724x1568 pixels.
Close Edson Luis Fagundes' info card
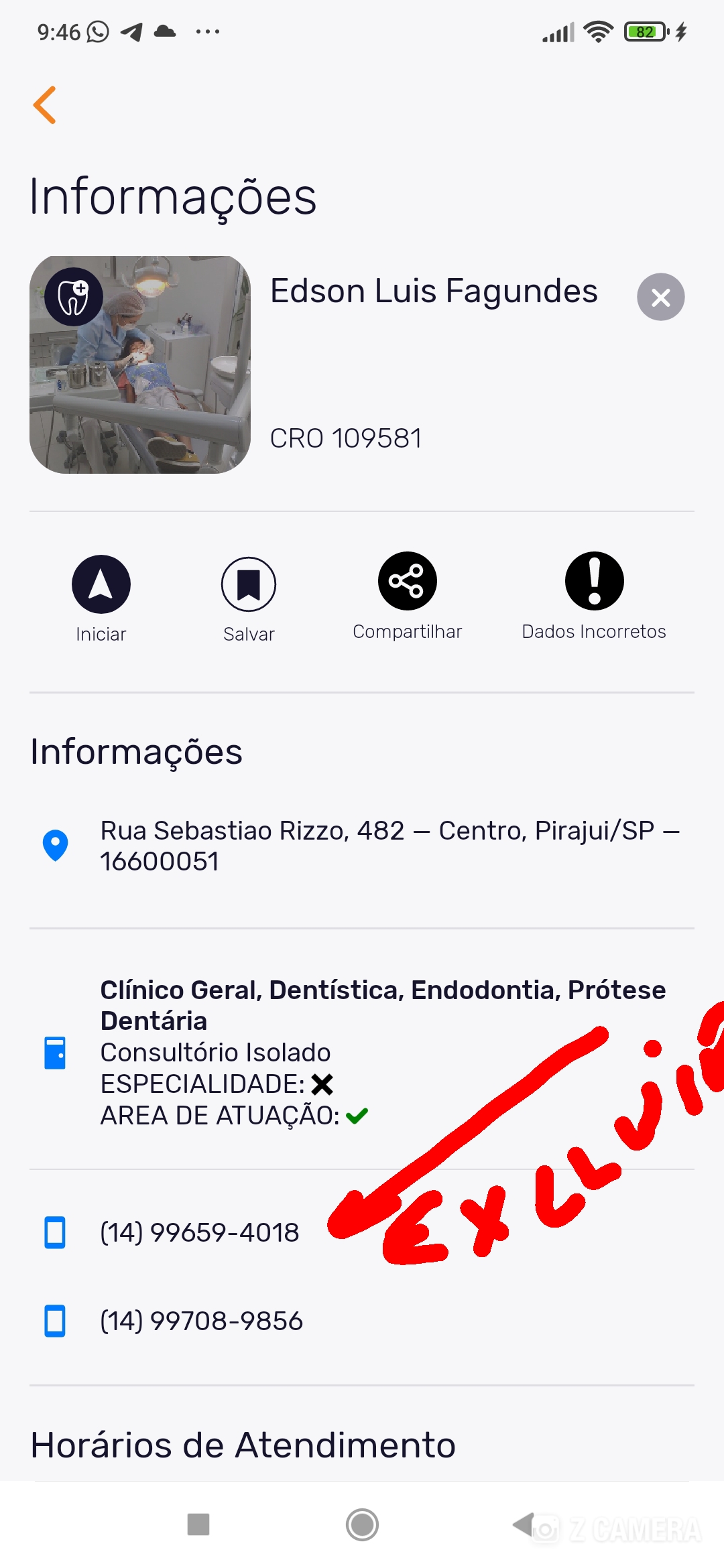click(660, 297)
